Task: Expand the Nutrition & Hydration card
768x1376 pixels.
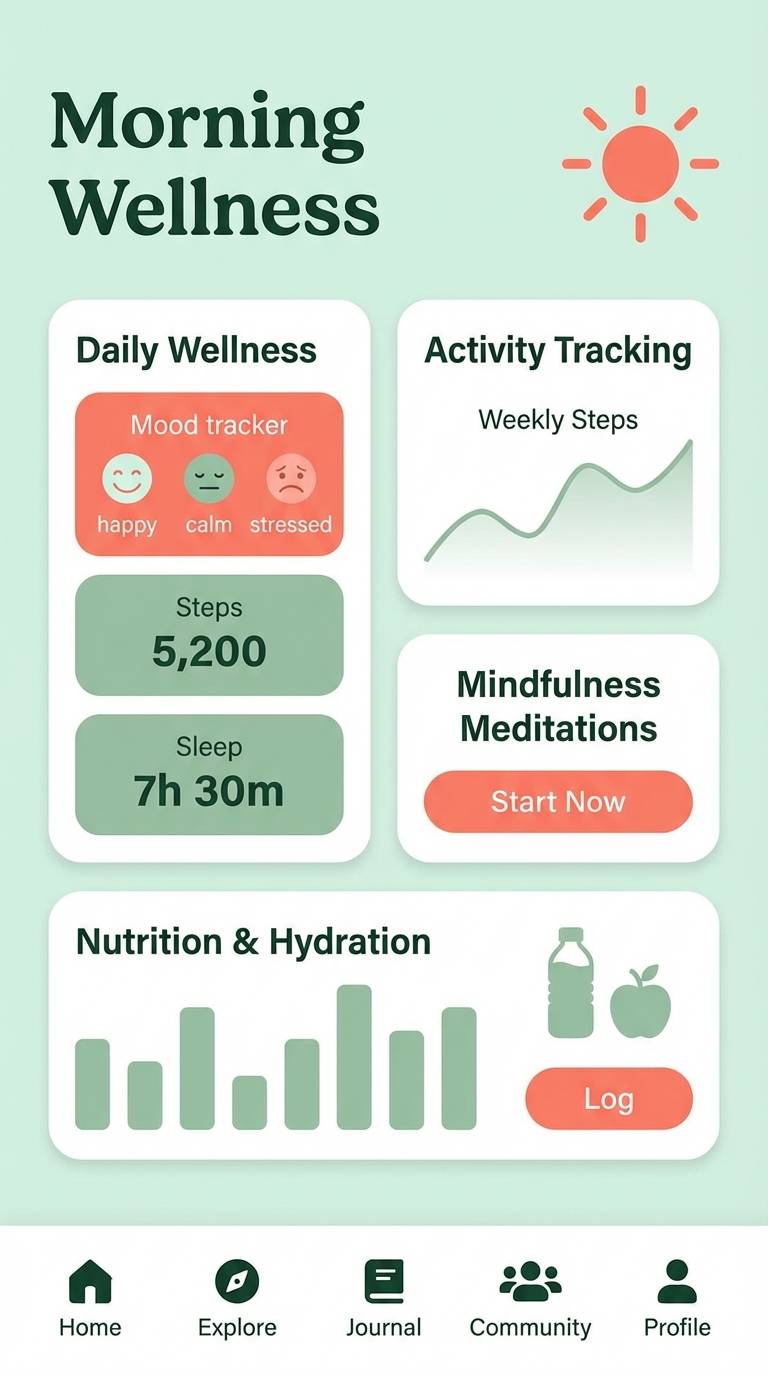Action: click(253, 941)
